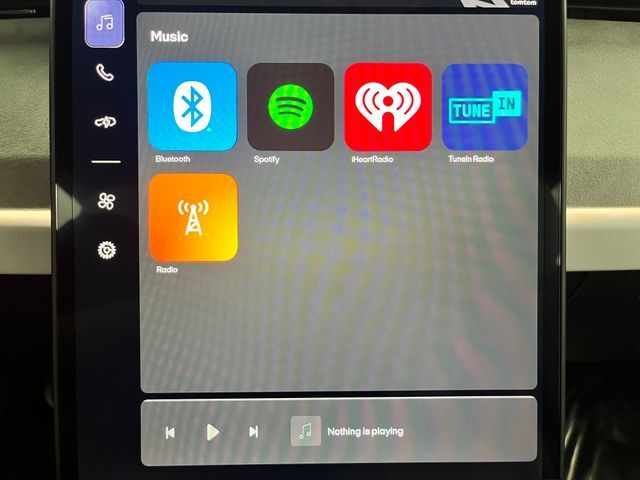The height and width of the screenshot is (480, 640).
Task: Launch the Spotify app
Action: coord(290,106)
